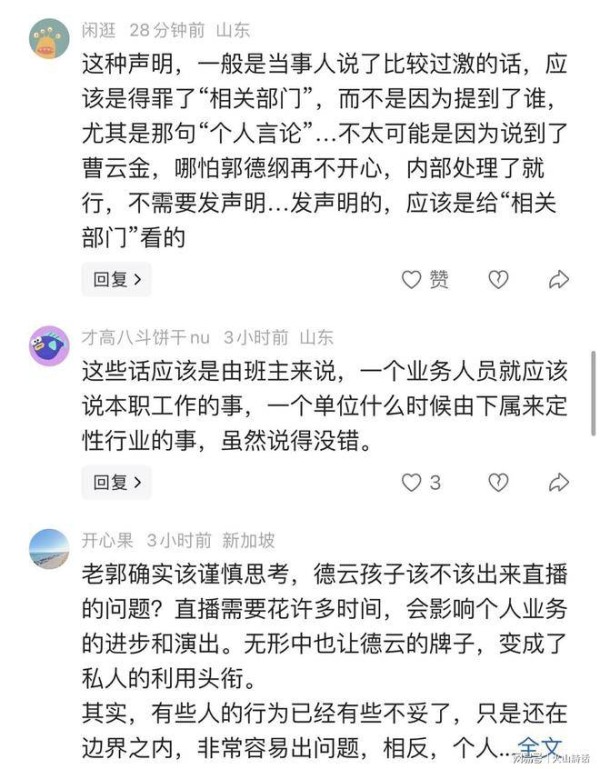This screenshot has width=600, height=769.
Task: Like 才高八斗饼干nu's comment with 3 likes
Action: (421, 483)
